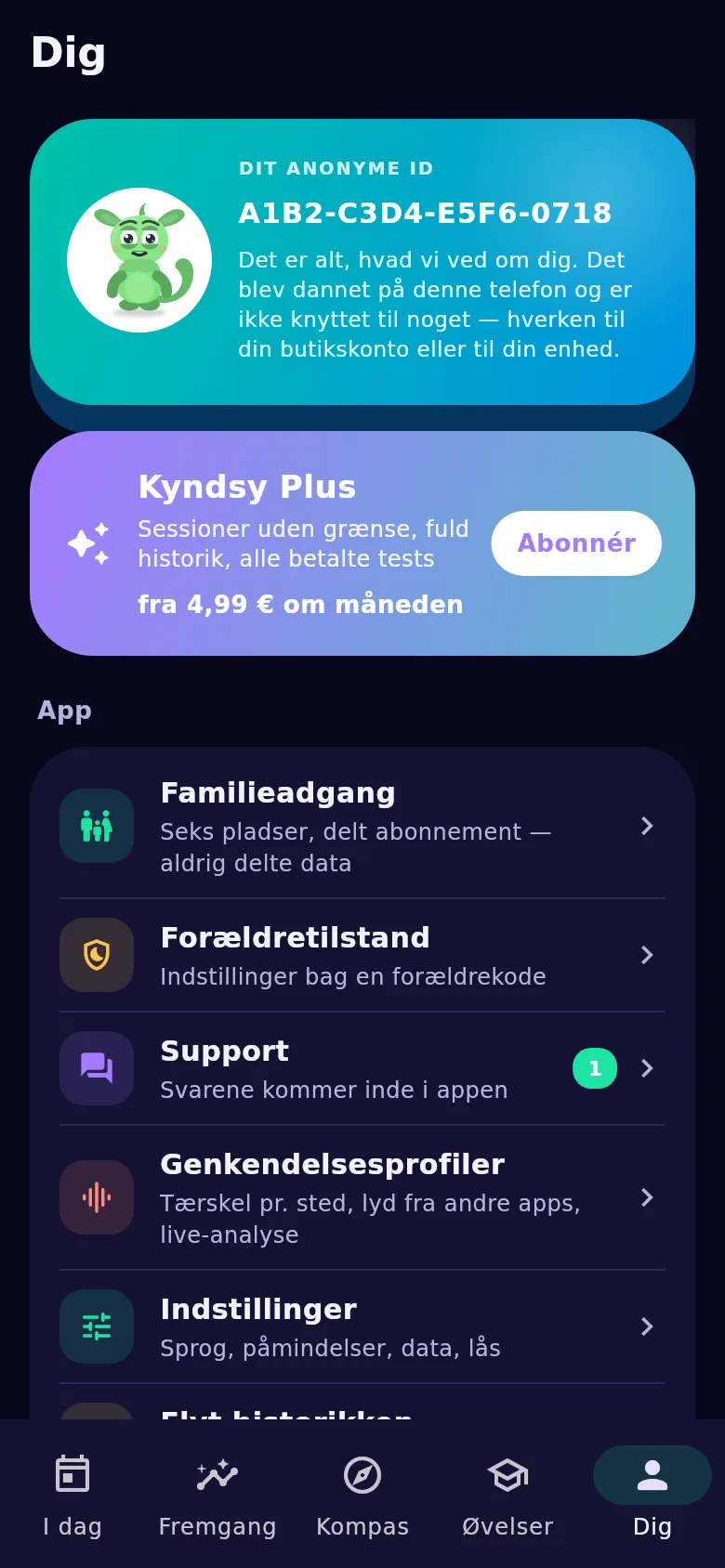The image size is (725, 1568).
Task: Subscribe with the Abonnér button
Action: coord(576,543)
